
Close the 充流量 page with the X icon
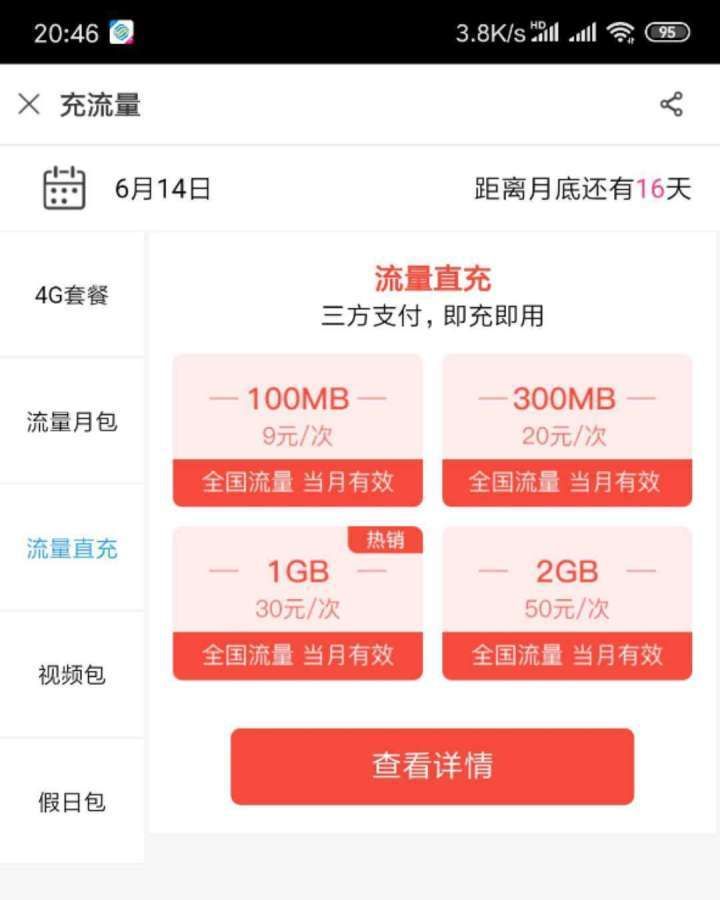(28, 104)
